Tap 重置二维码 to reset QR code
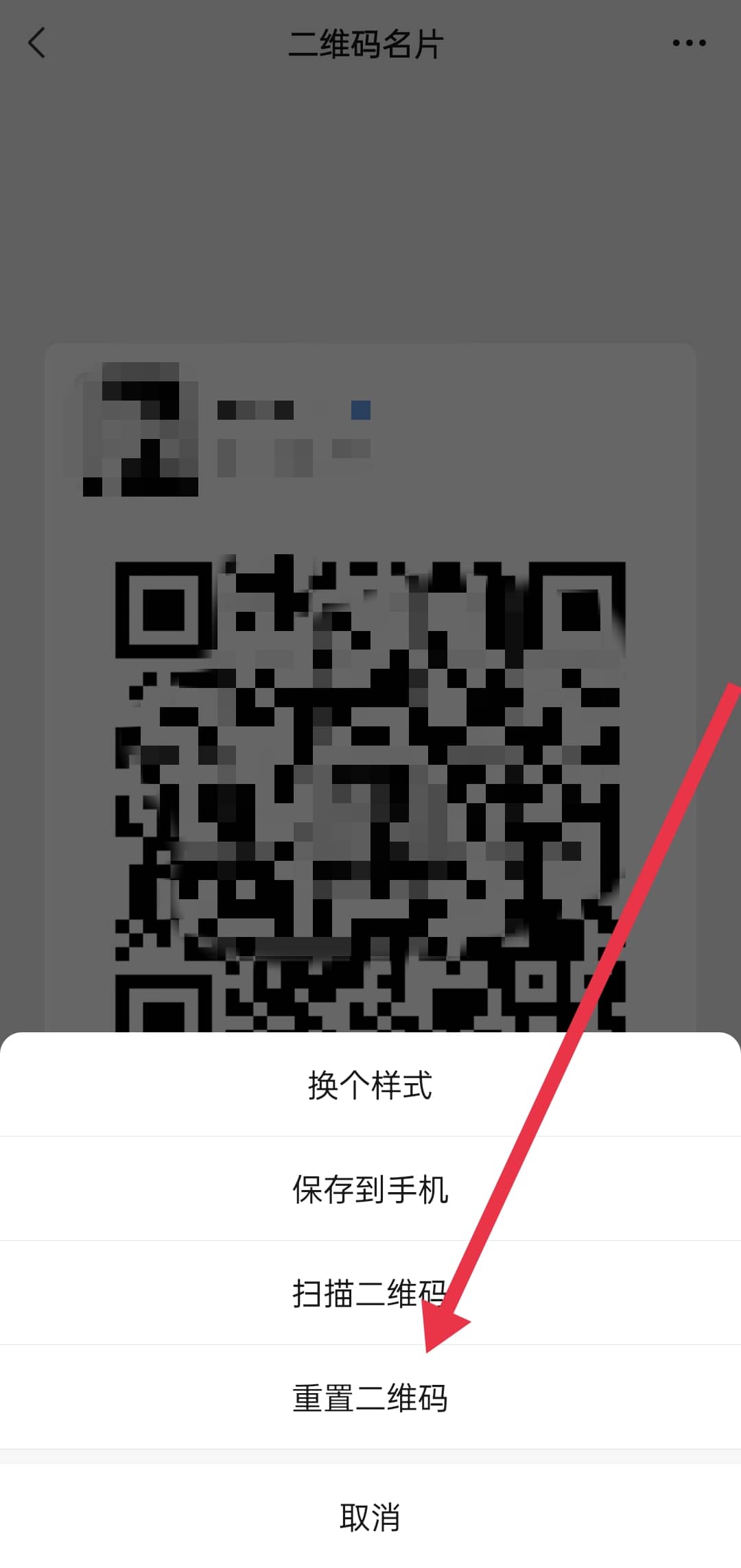Viewport: 741px width, 1568px height. click(x=370, y=1398)
